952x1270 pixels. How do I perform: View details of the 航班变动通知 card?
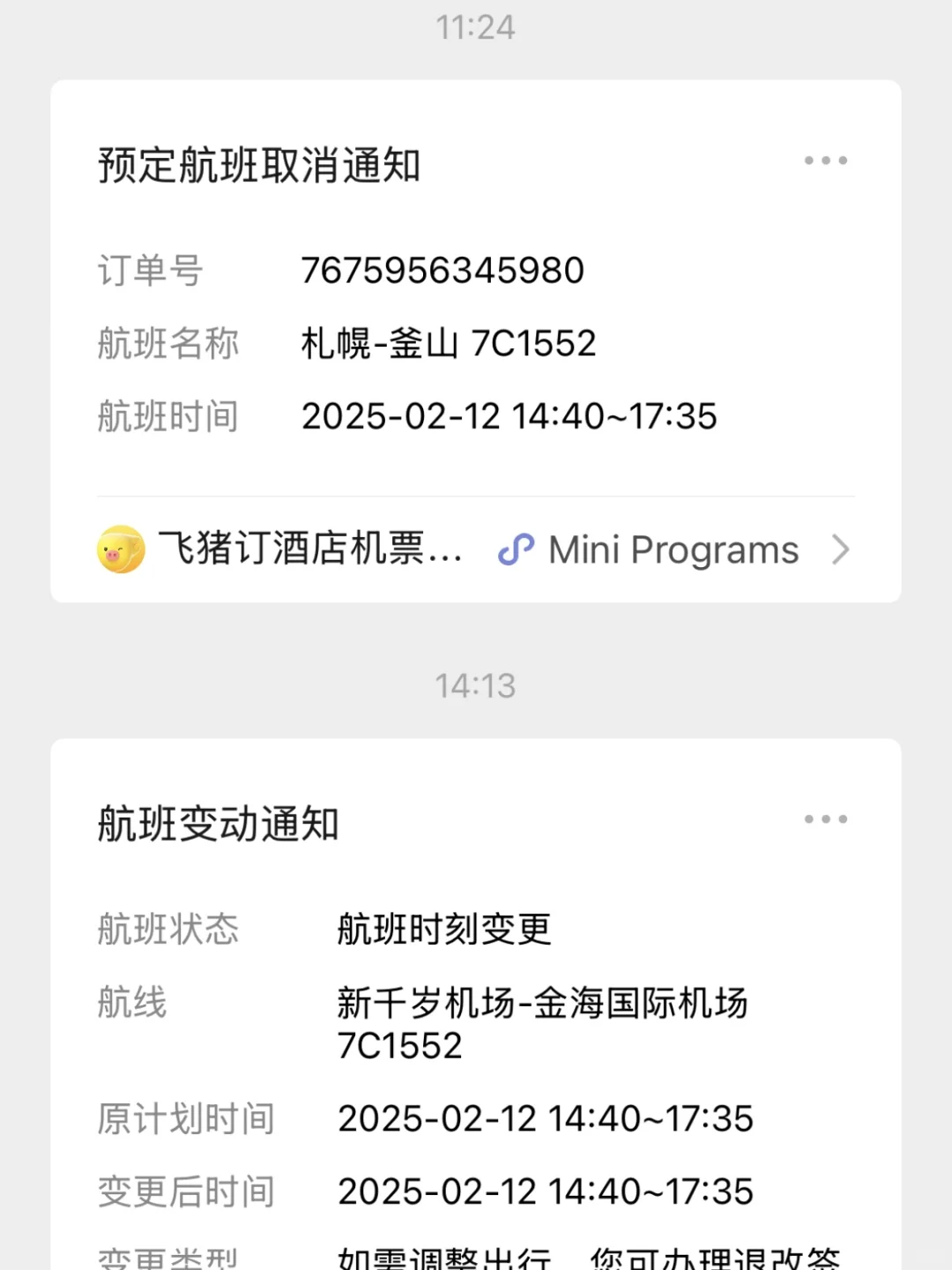pyautogui.click(x=475, y=1005)
